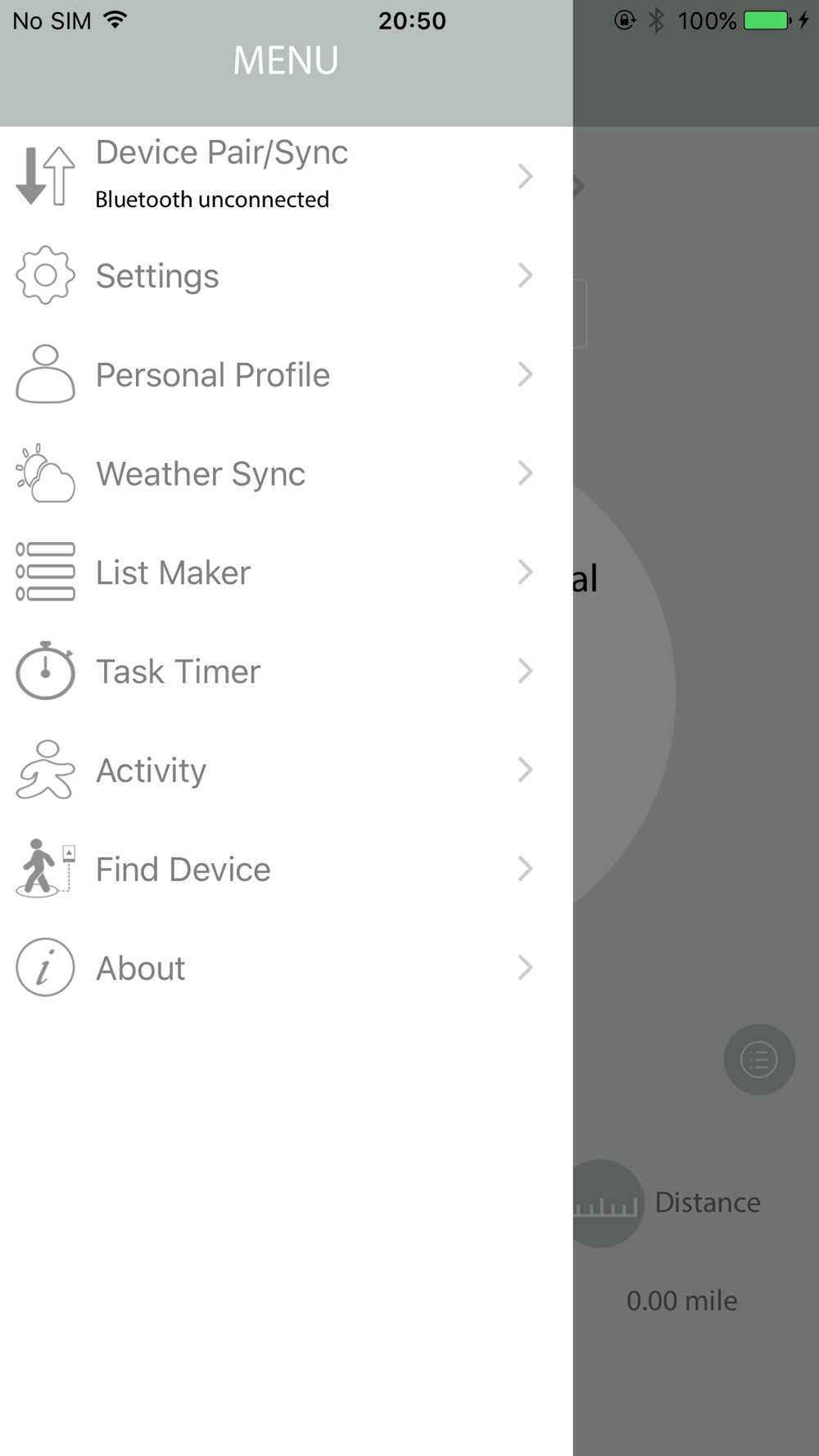Open the Settings menu item
The height and width of the screenshot is (1456, 819).
[x=286, y=275]
